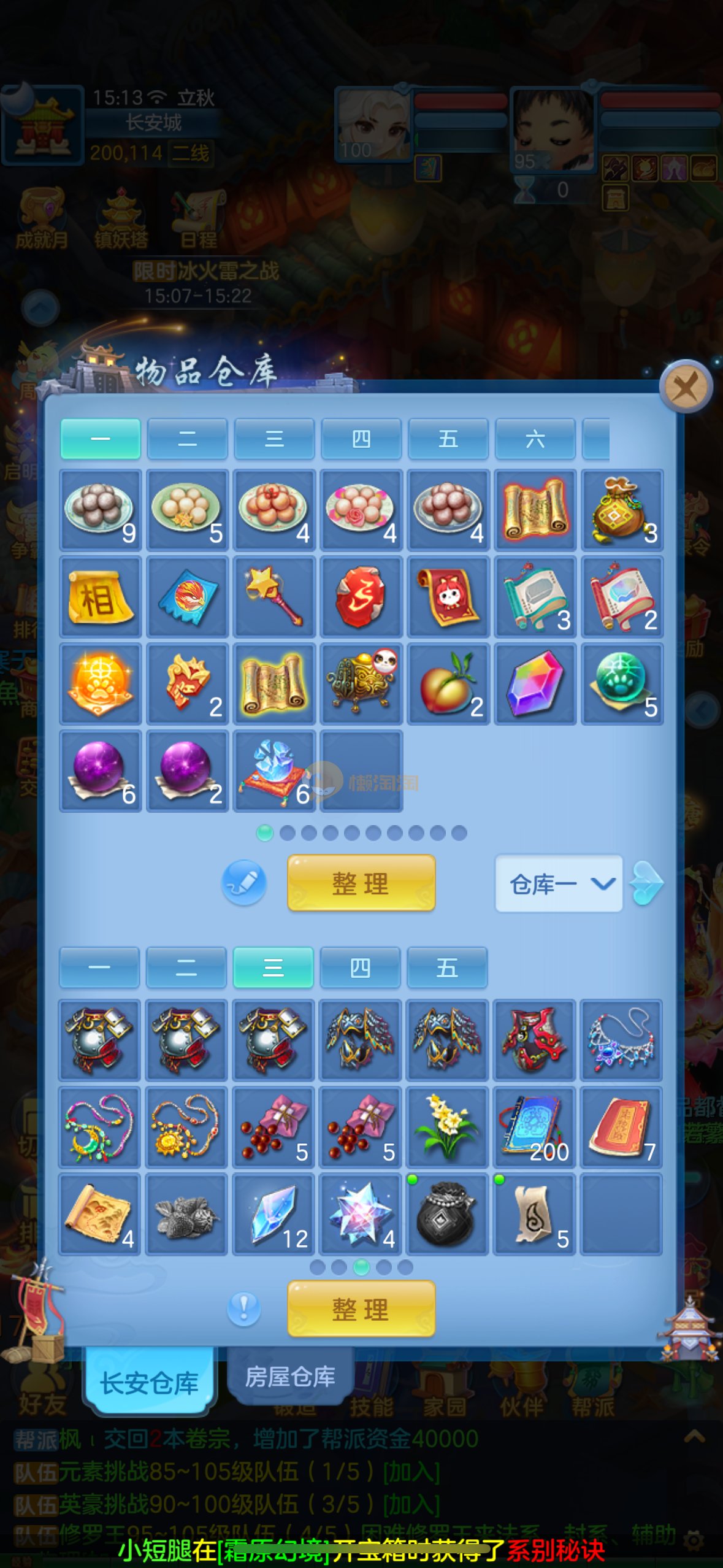The image size is (723, 1568).
Task: Open the exclamation info icon
Action: [244, 1308]
